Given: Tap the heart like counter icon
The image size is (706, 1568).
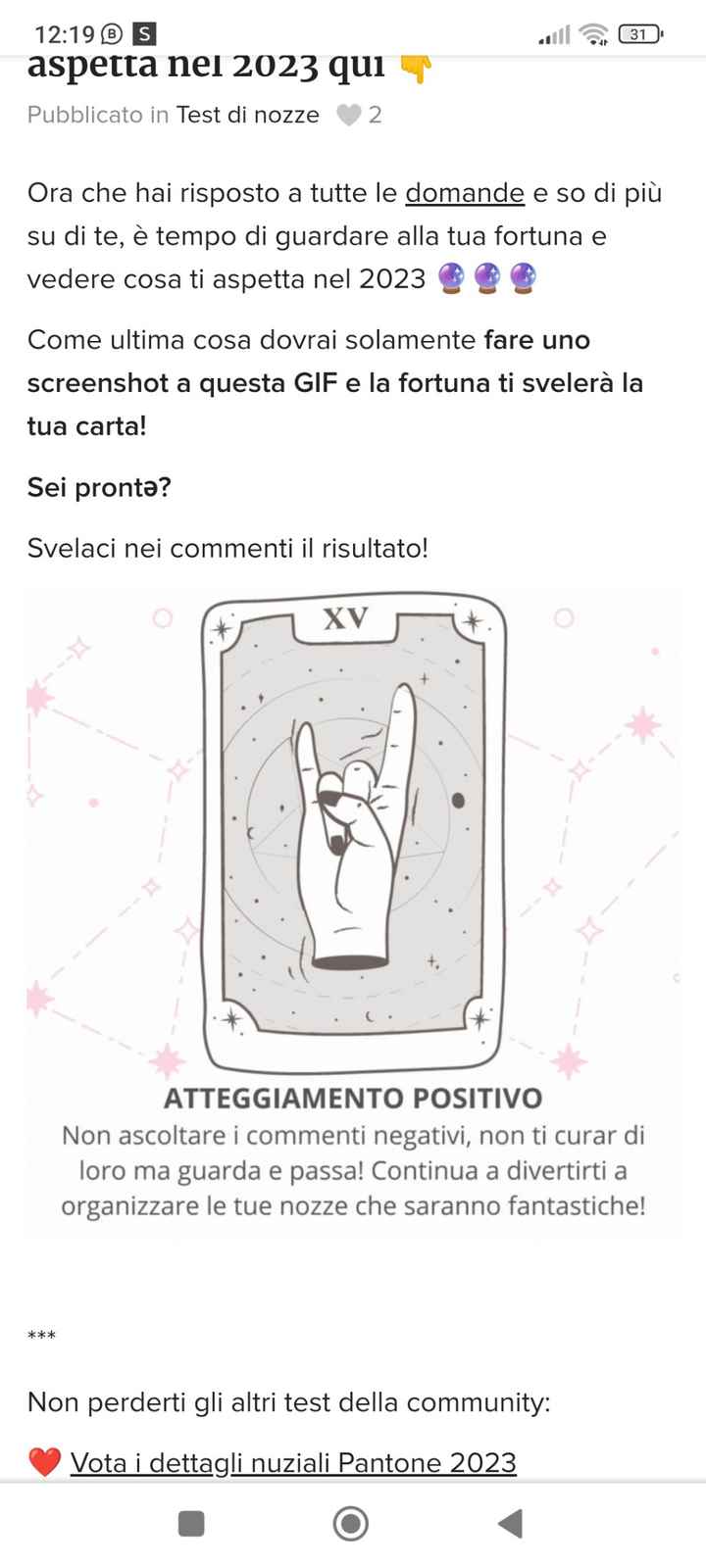Looking at the screenshot, I should point(348,114).
